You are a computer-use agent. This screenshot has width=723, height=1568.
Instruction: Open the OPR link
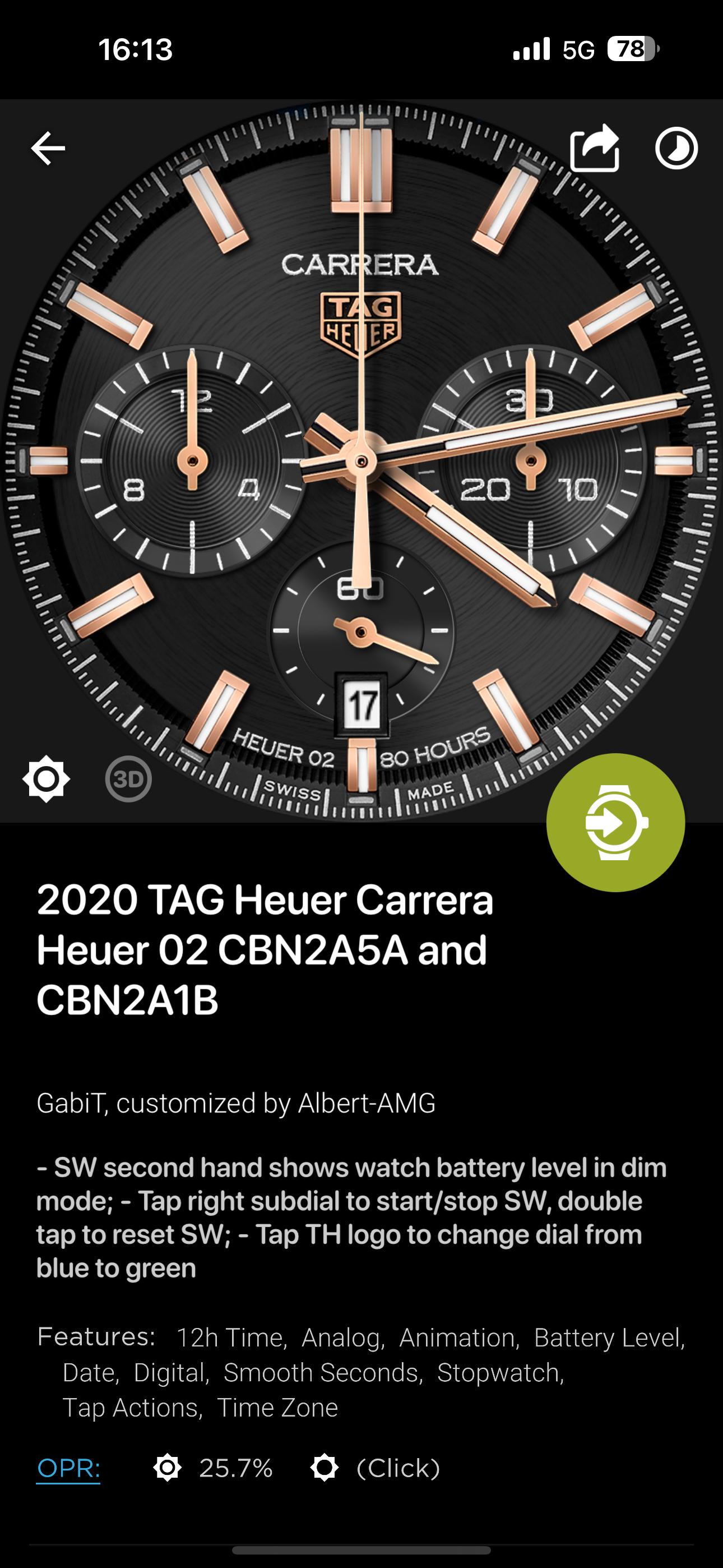click(x=68, y=1468)
